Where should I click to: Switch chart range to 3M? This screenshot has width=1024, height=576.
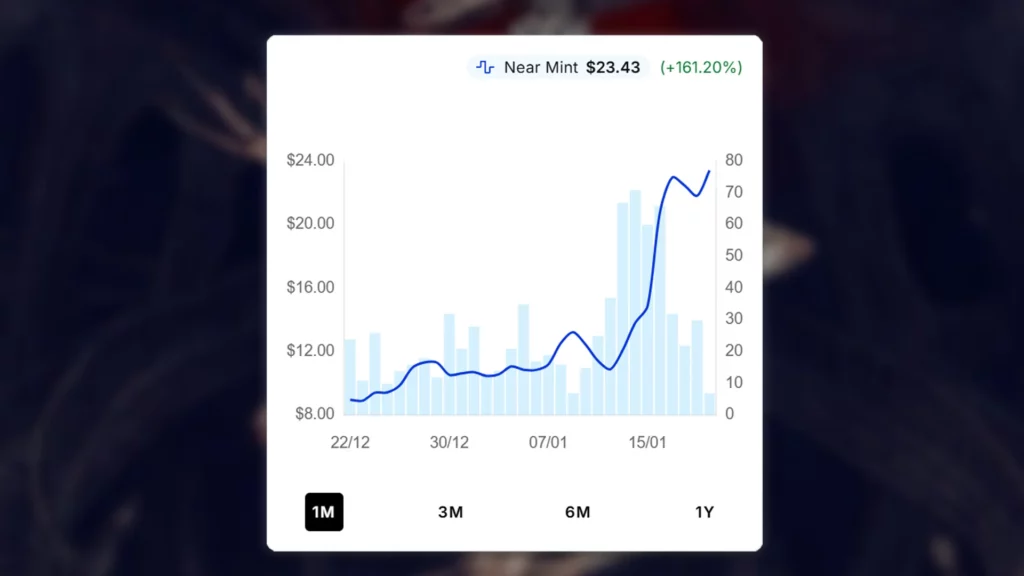[x=450, y=512]
